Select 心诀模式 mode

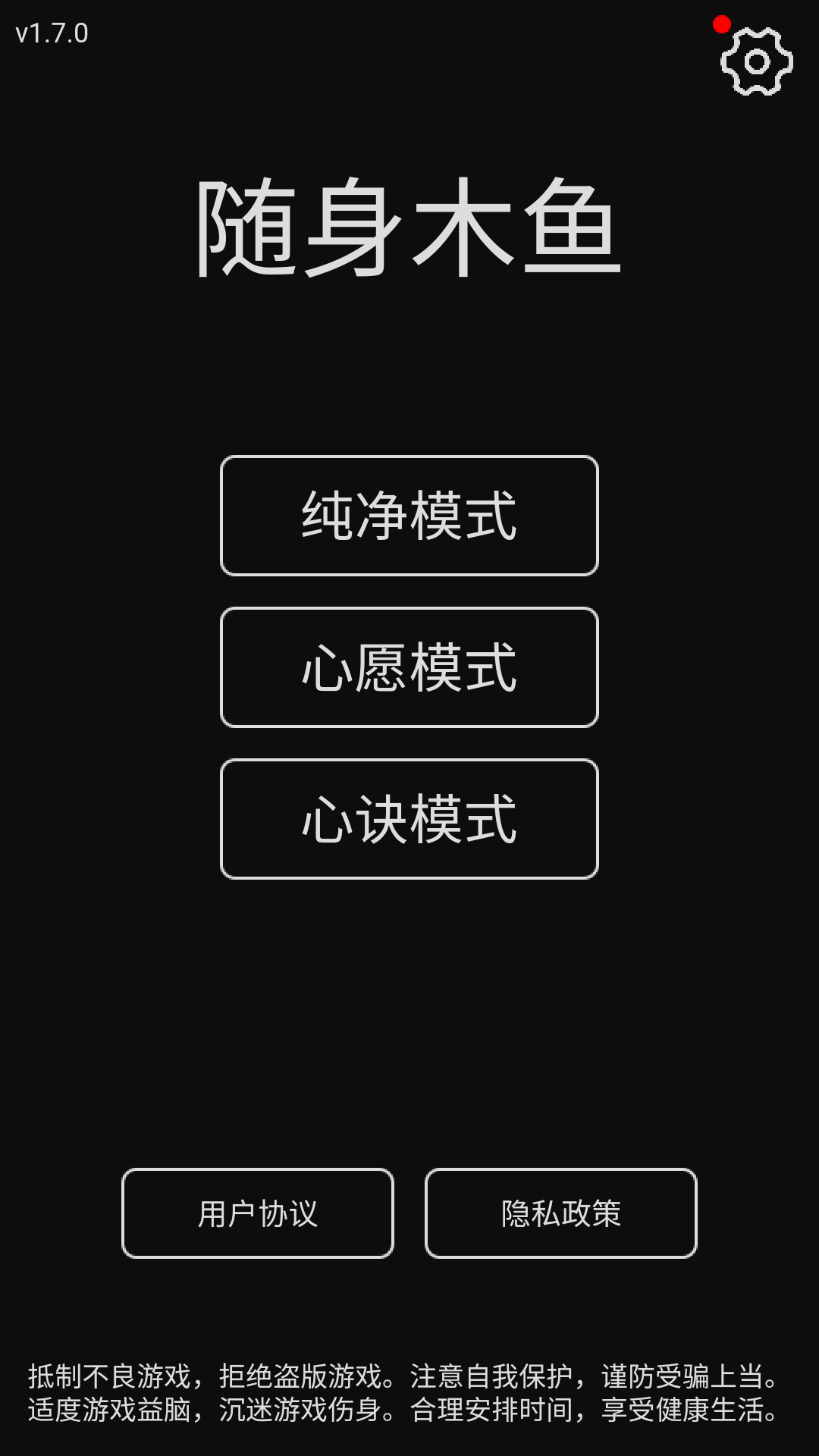click(409, 819)
